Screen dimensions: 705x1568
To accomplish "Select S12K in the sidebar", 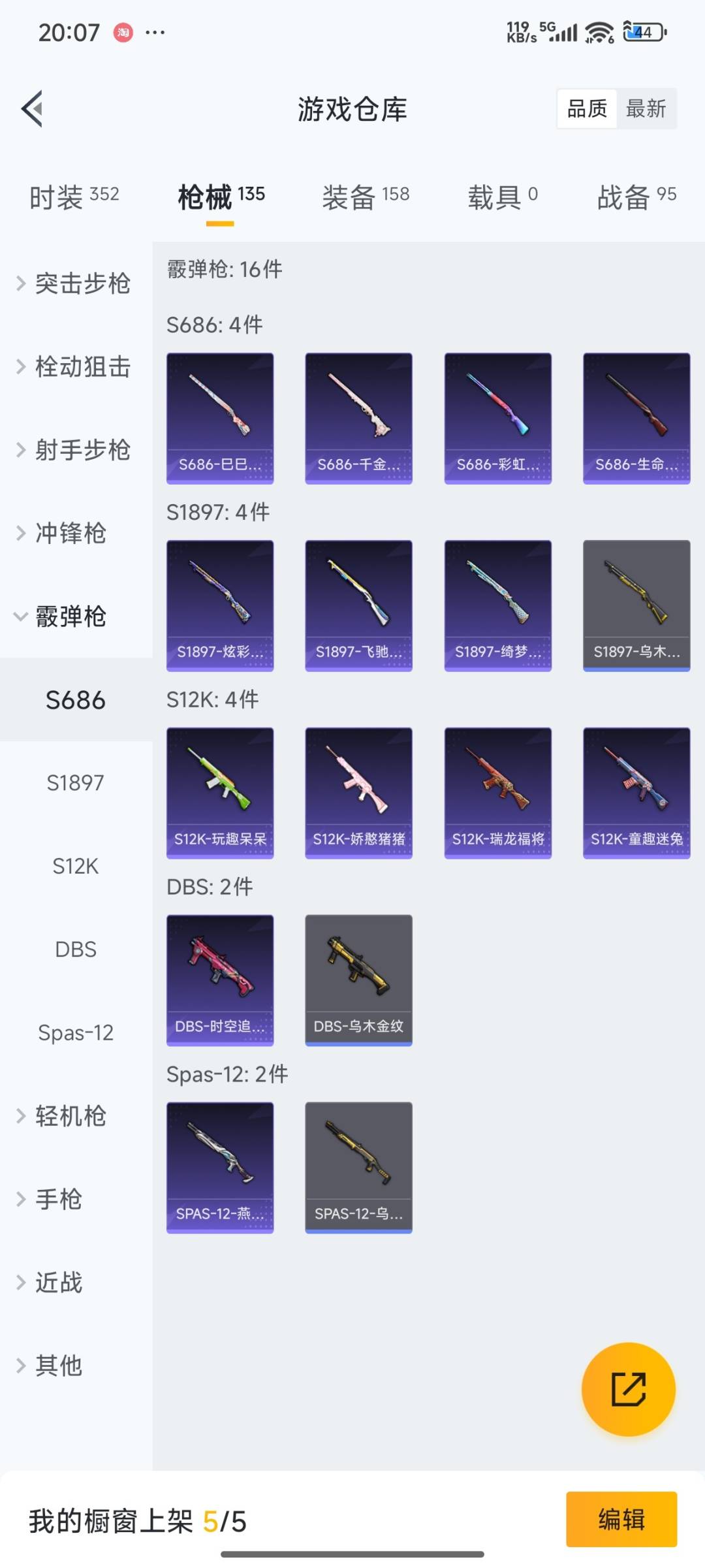I will pyautogui.click(x=75, y=866).
